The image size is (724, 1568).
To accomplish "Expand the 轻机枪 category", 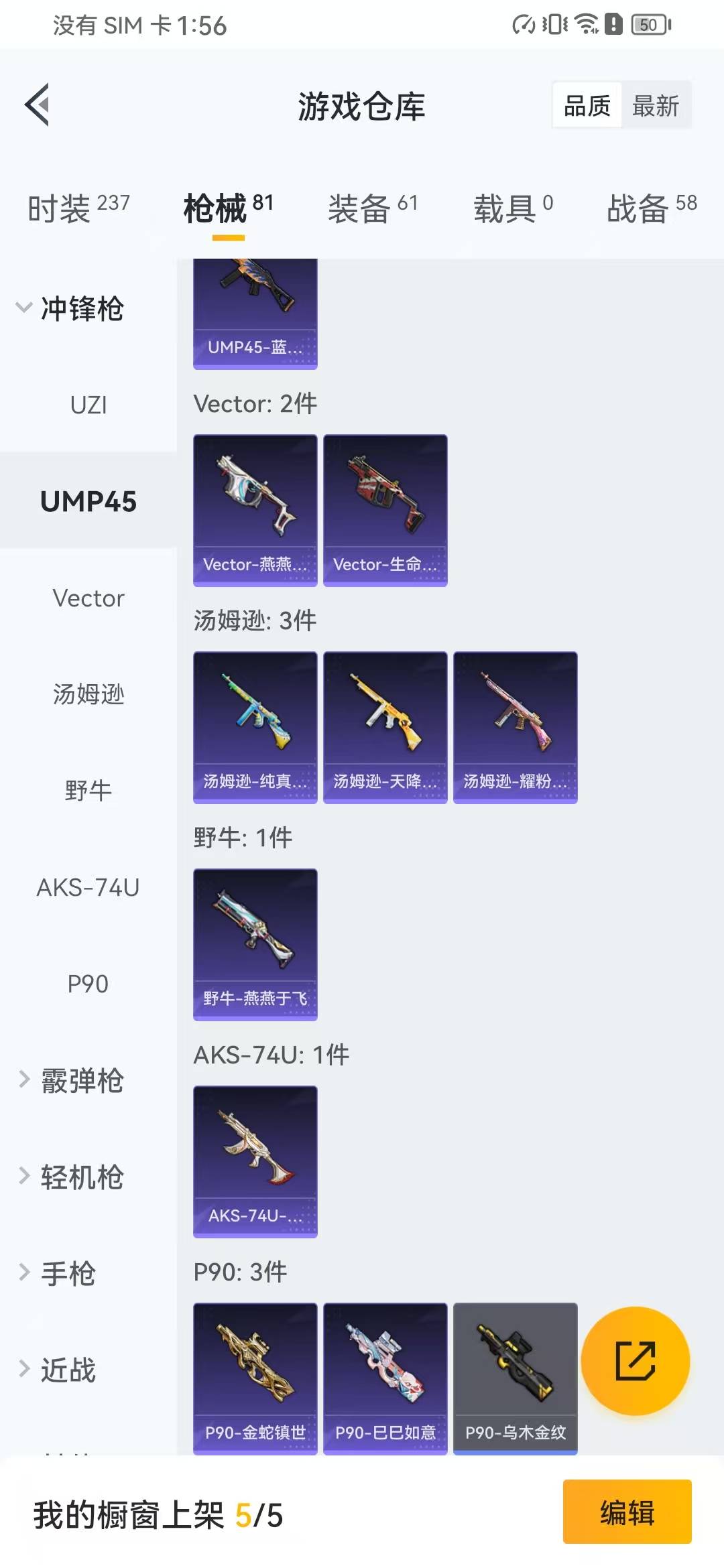I will tap(70, 1177).
